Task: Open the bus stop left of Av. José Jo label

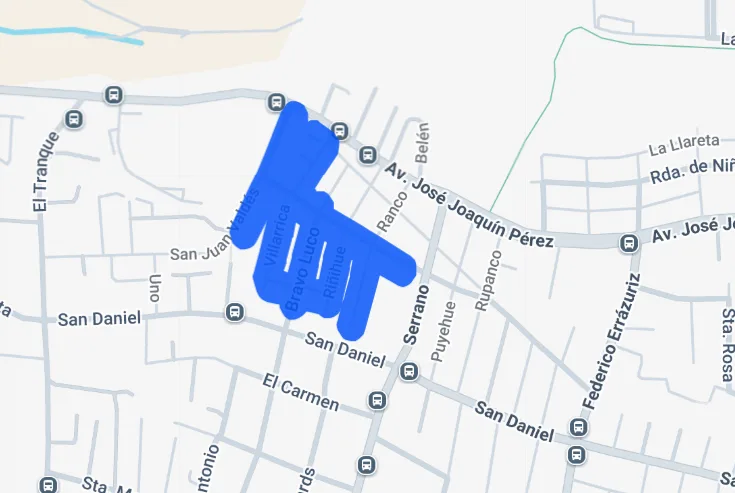Action: [629, 243]
